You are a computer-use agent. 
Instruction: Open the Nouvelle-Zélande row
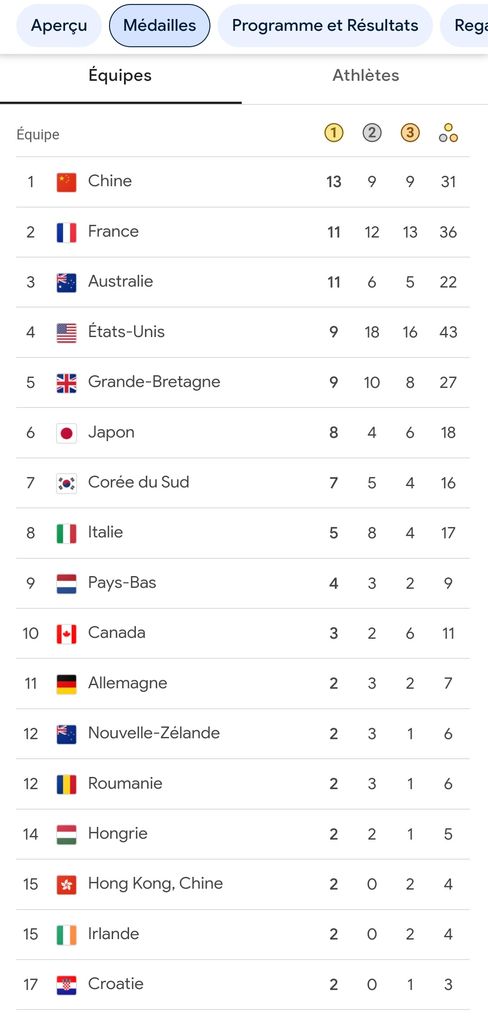click(242, 734)
